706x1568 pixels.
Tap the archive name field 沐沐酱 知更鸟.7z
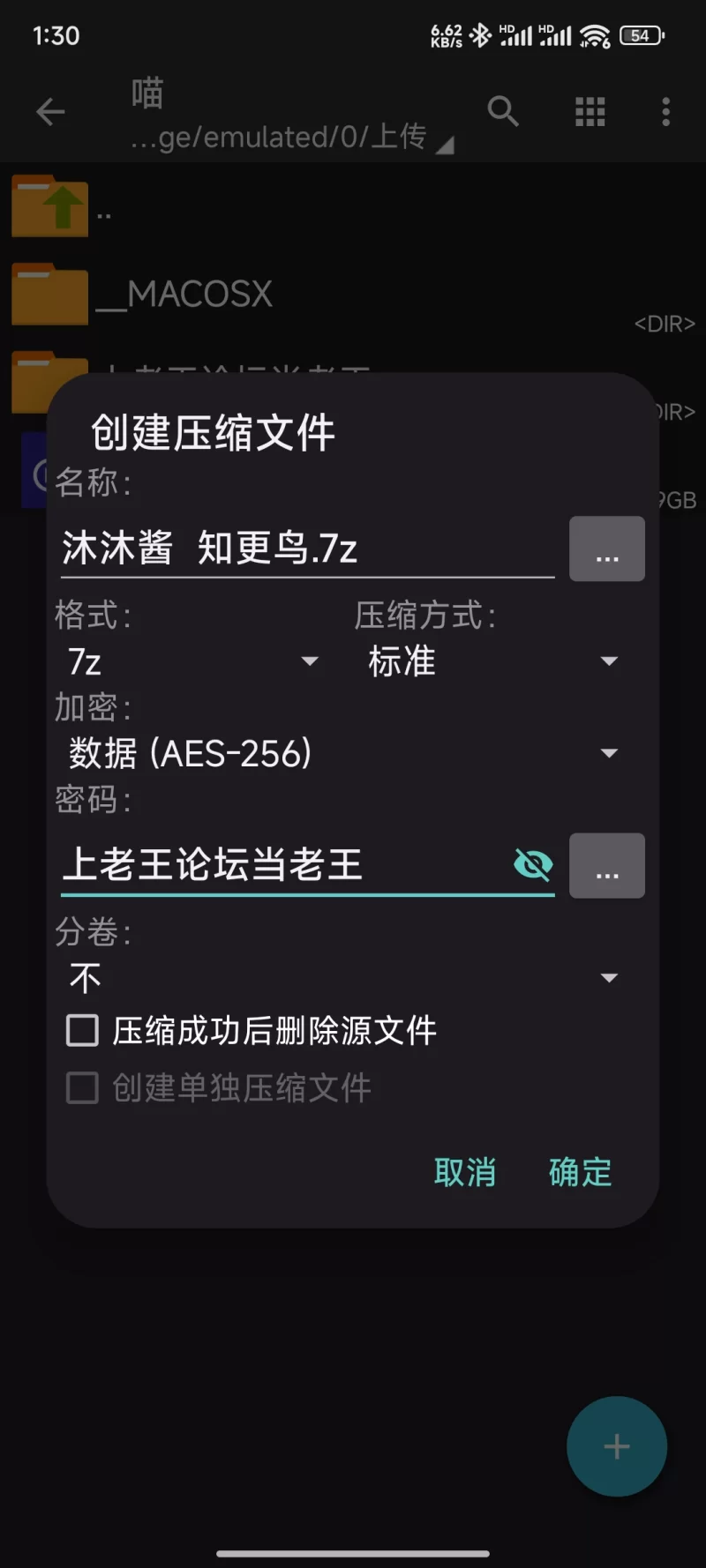[x=307, y=549]
